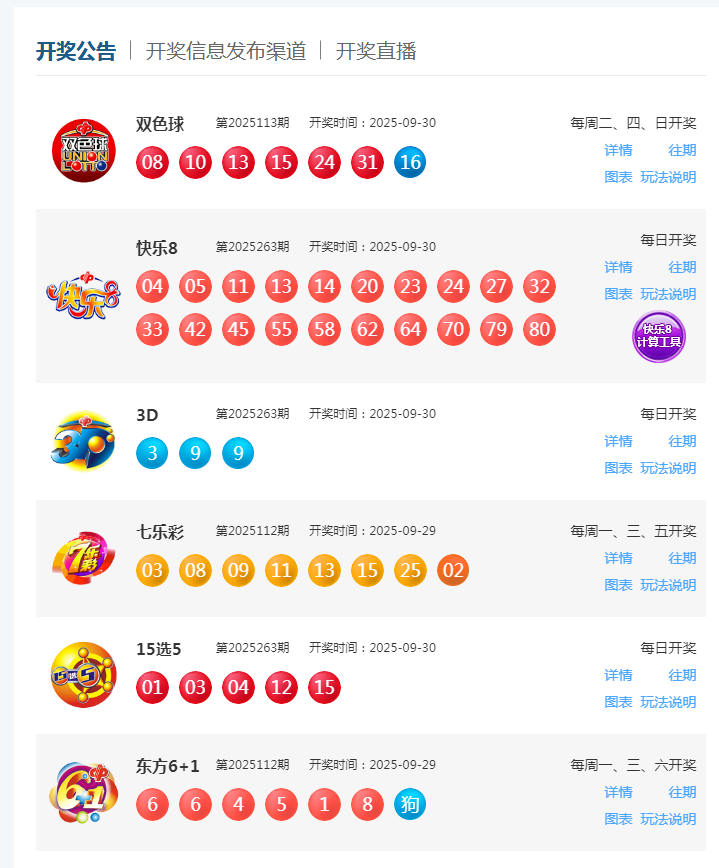Open the 图表 link for 双色球
The height and width of the screenshot is (868, 719).
pyautogui.click(x=618, y=177)
